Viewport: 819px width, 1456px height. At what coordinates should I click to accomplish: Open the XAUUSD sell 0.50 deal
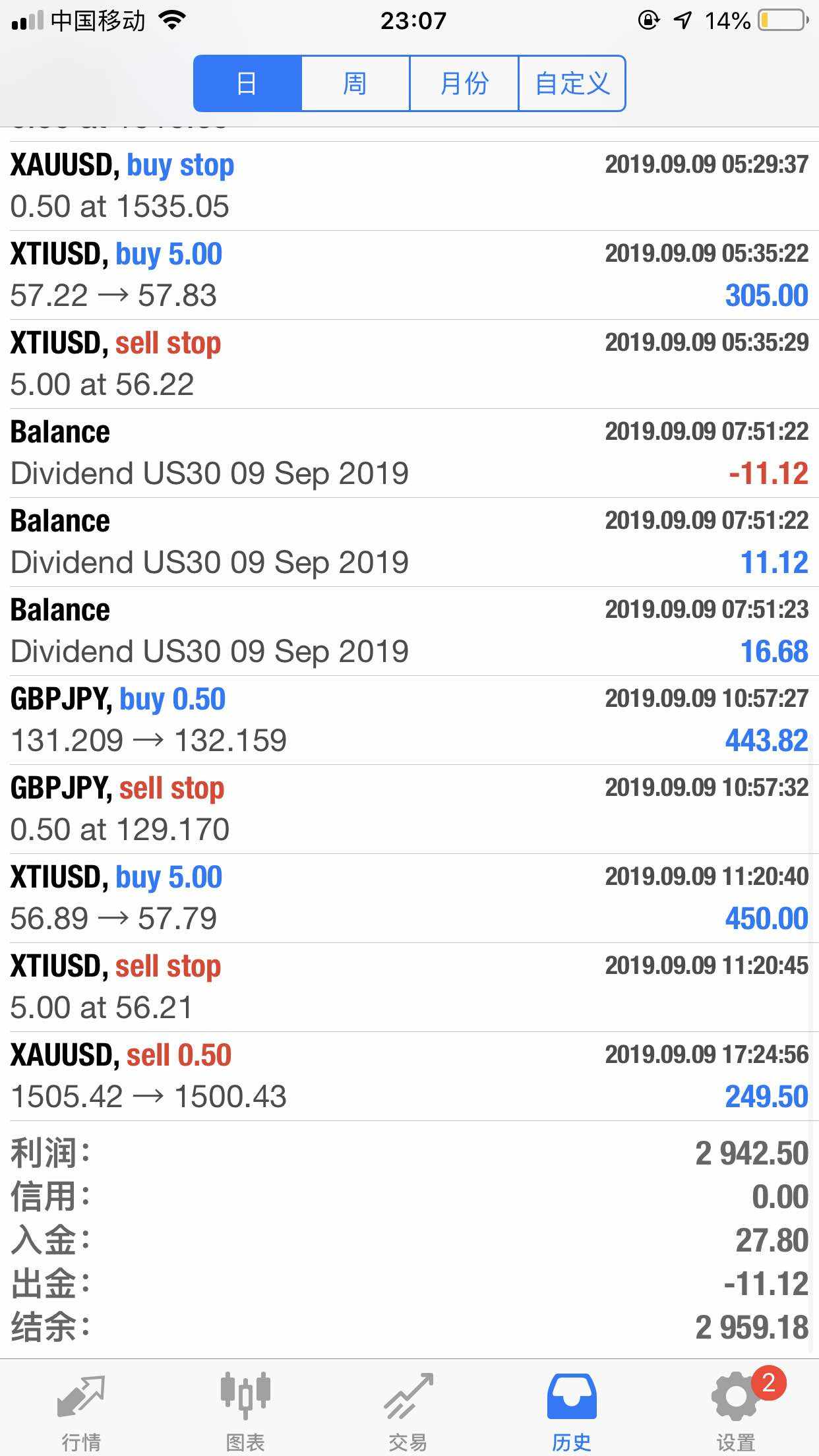409,1076
